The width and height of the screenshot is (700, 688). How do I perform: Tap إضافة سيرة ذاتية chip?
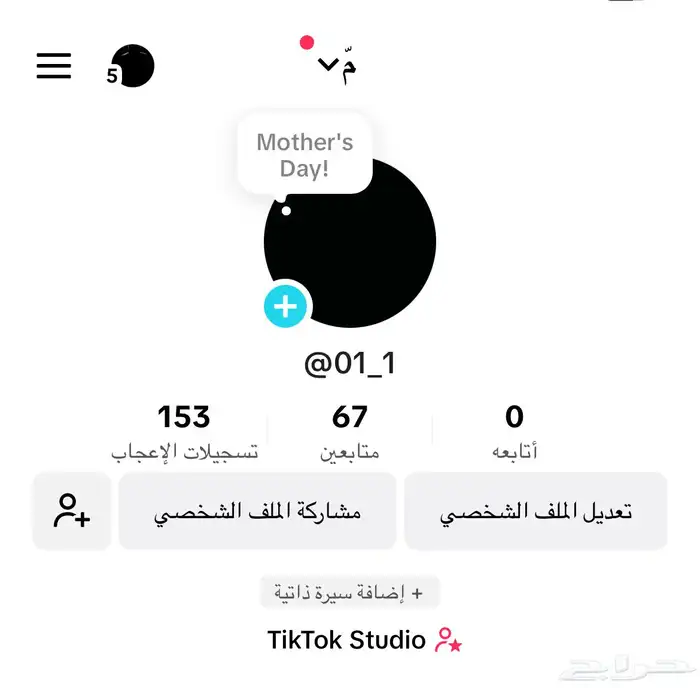click(x=350, y=592)
